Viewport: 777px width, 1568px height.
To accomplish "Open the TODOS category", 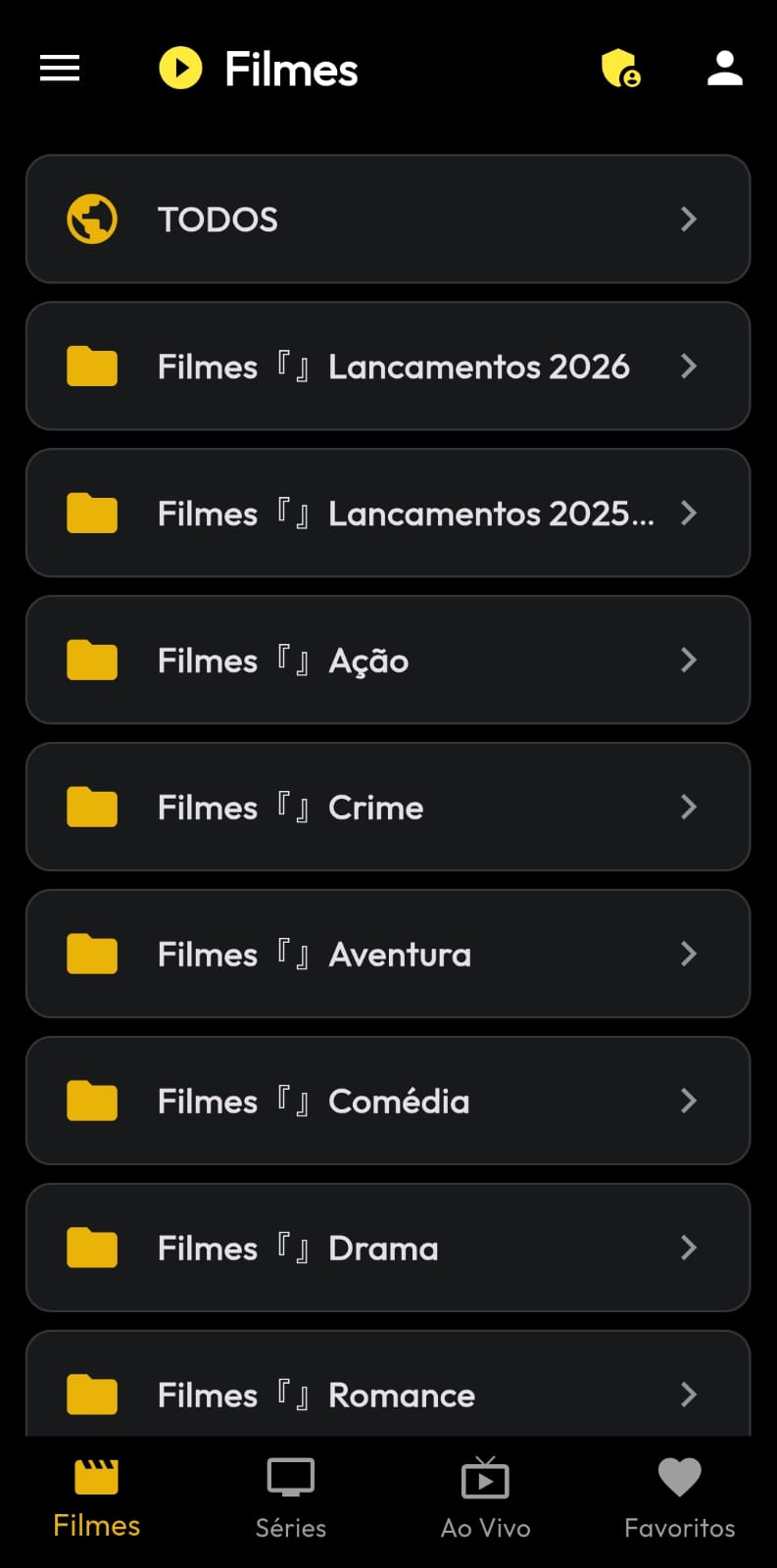I will coord(388,219).
